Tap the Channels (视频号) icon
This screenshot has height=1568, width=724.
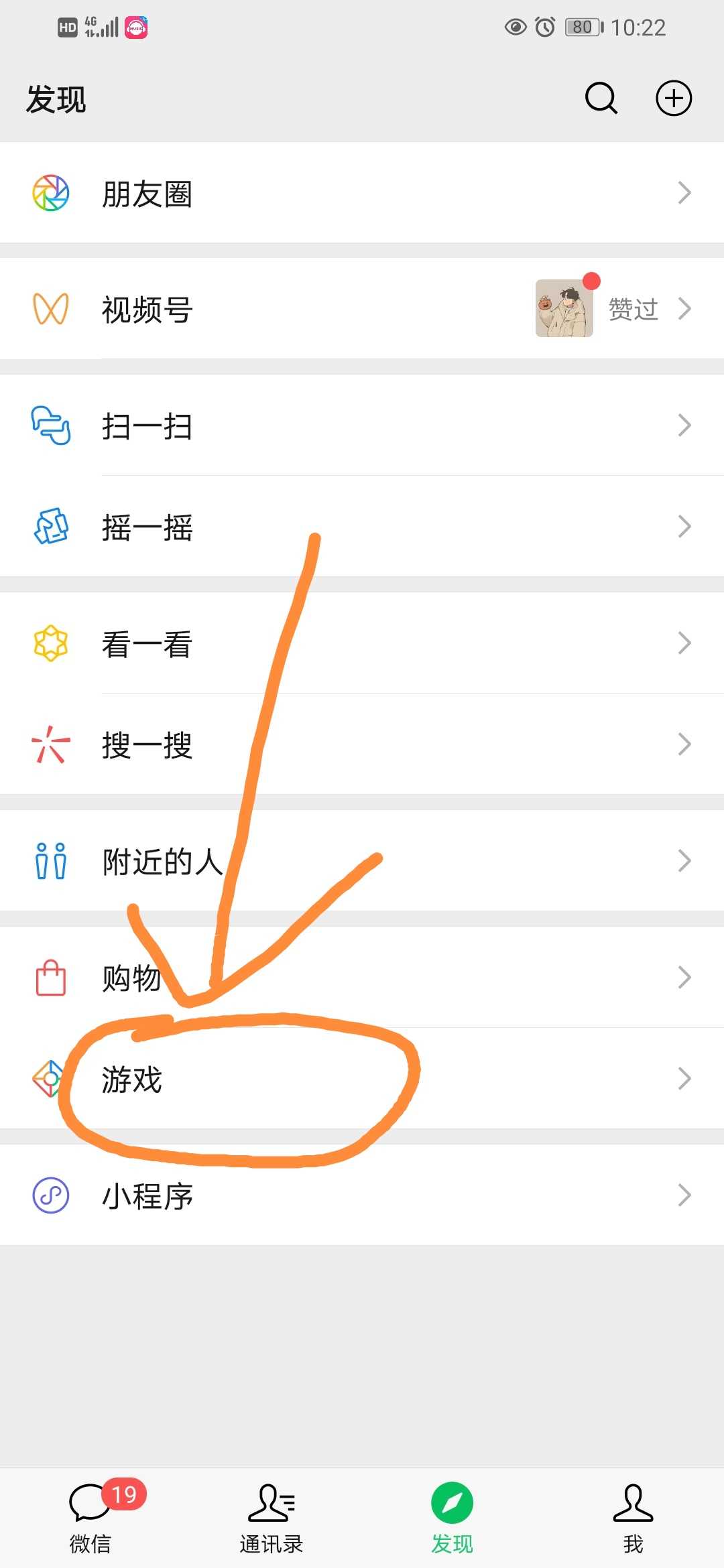coord(50,309)
